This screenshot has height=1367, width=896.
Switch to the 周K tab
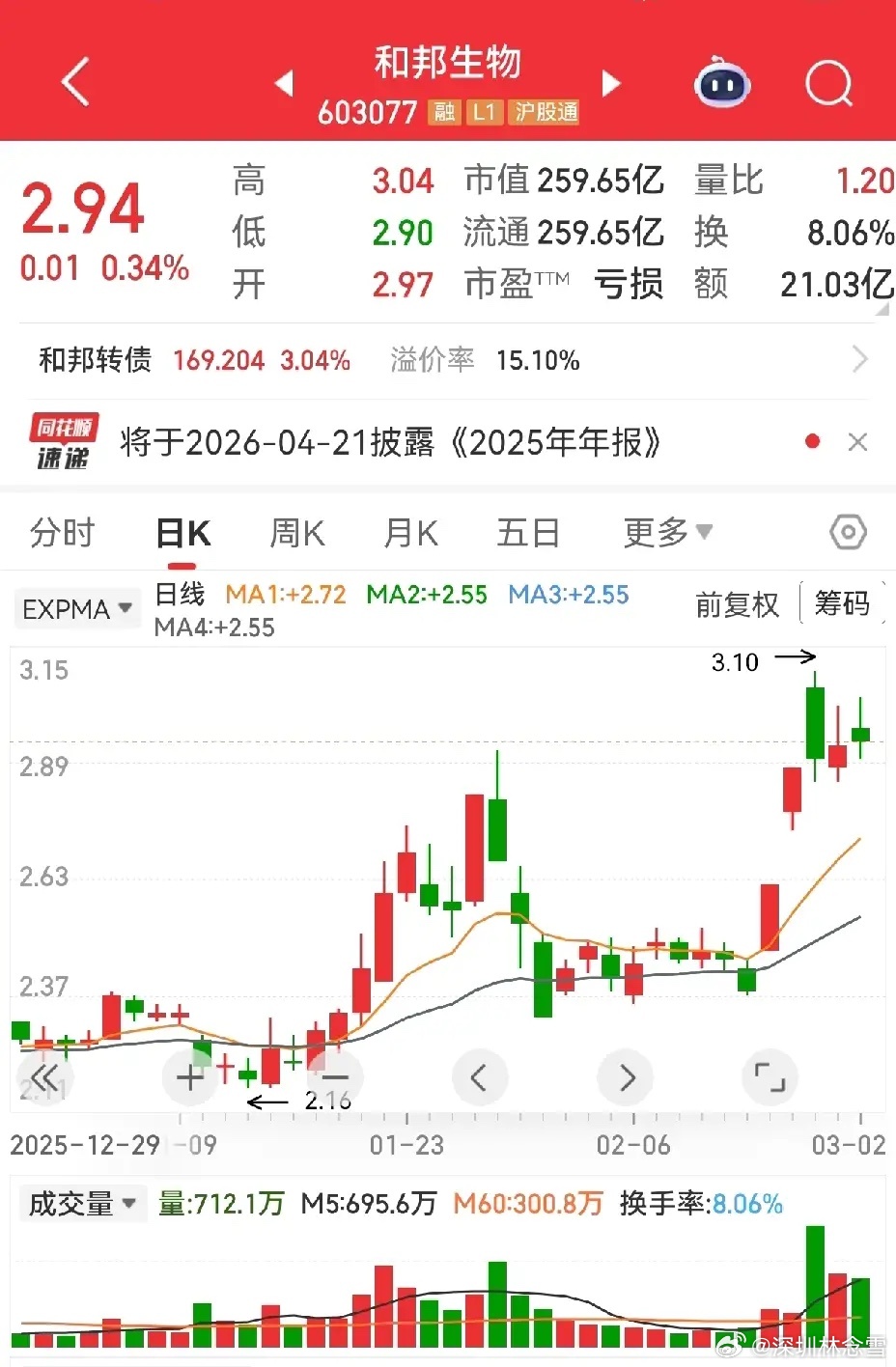(295, 532)
